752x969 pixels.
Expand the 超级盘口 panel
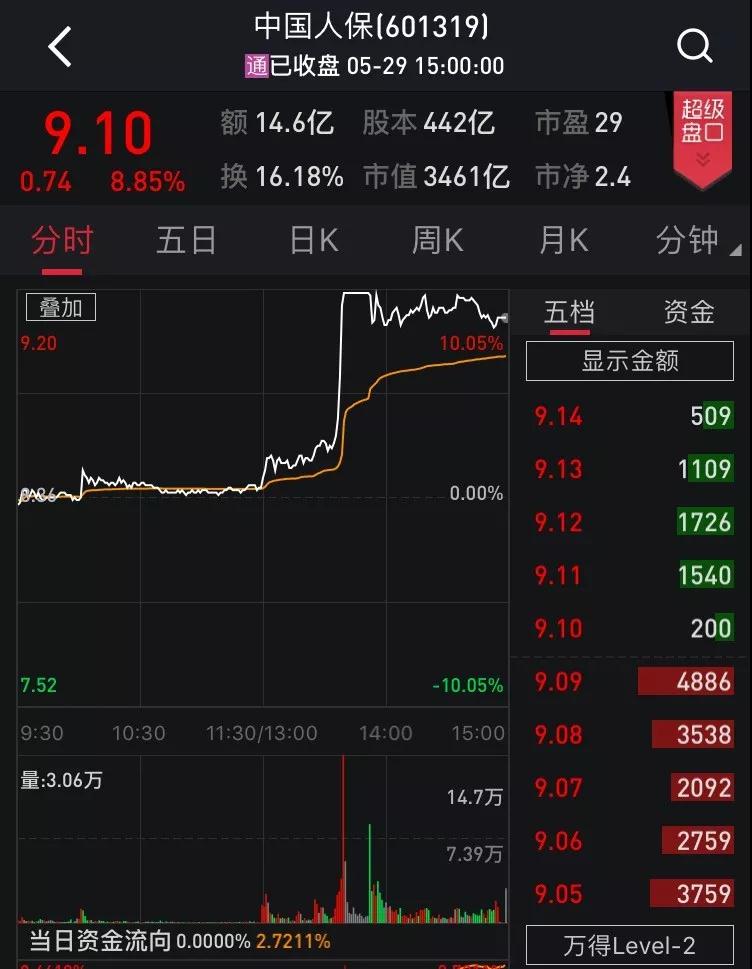(x=702, y=134)
